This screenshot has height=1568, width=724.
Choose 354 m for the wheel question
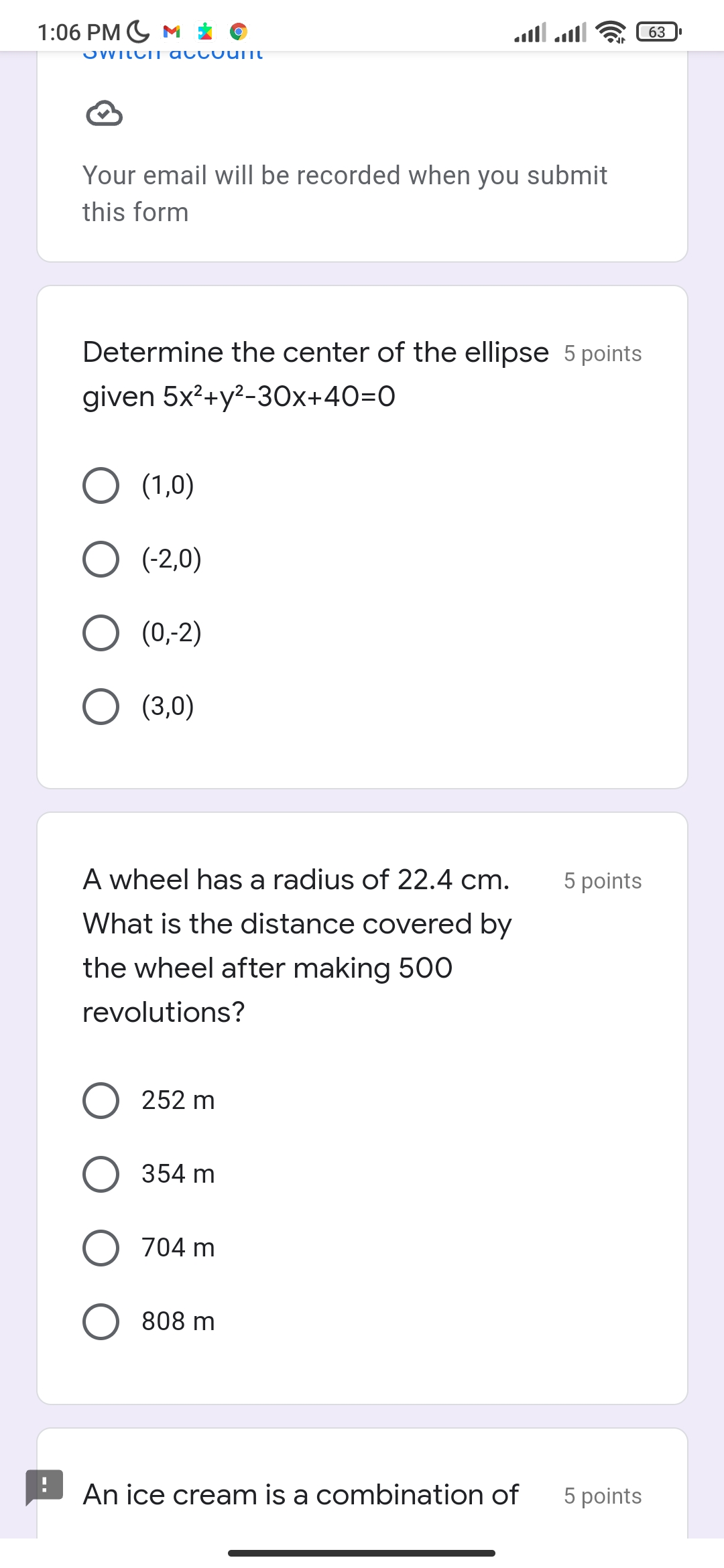pos(101,1173)
